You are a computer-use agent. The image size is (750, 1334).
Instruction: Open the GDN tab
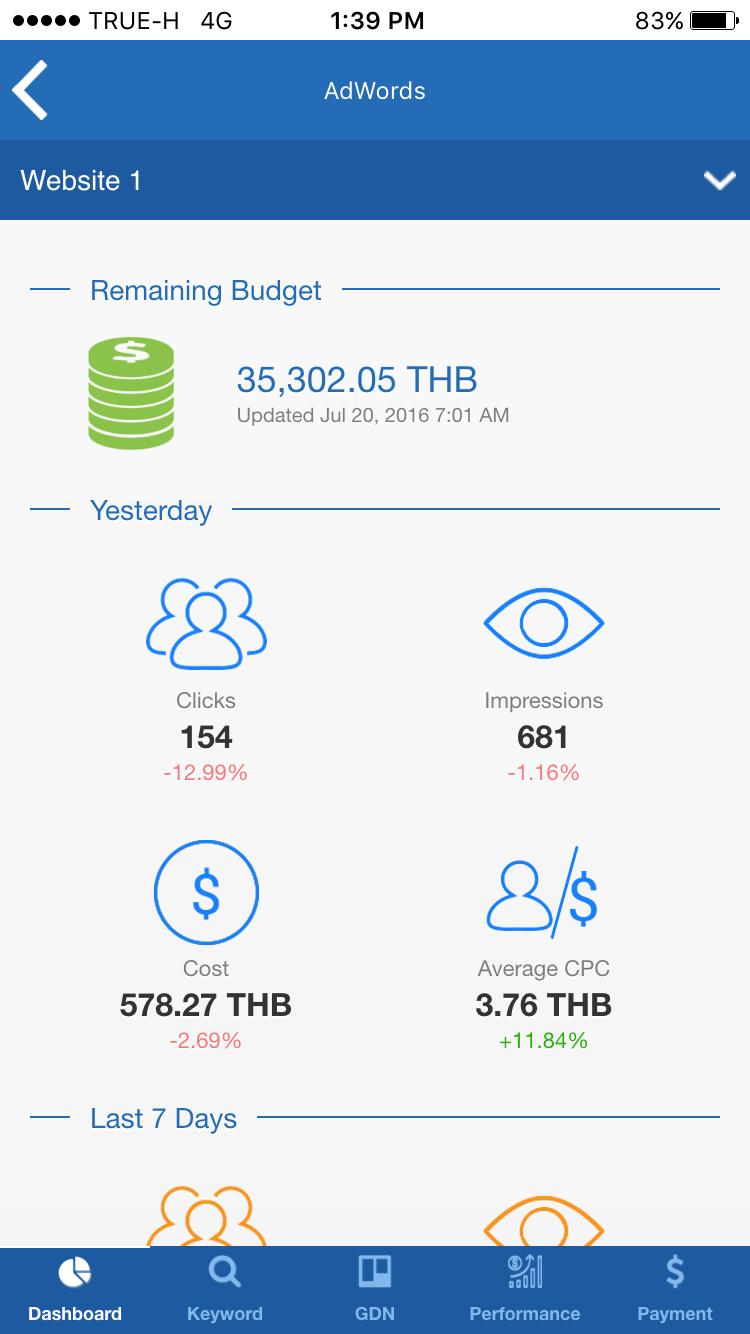point(375,1290)
